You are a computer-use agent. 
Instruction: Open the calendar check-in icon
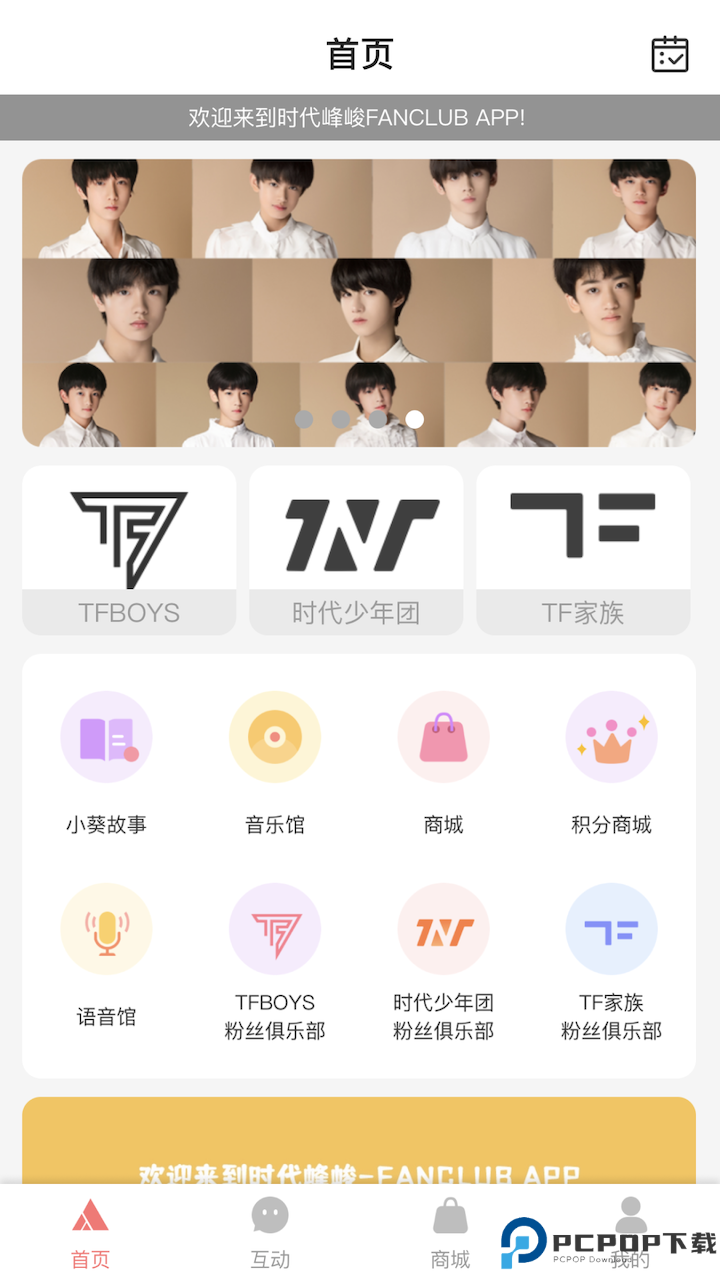pos(670,54)
